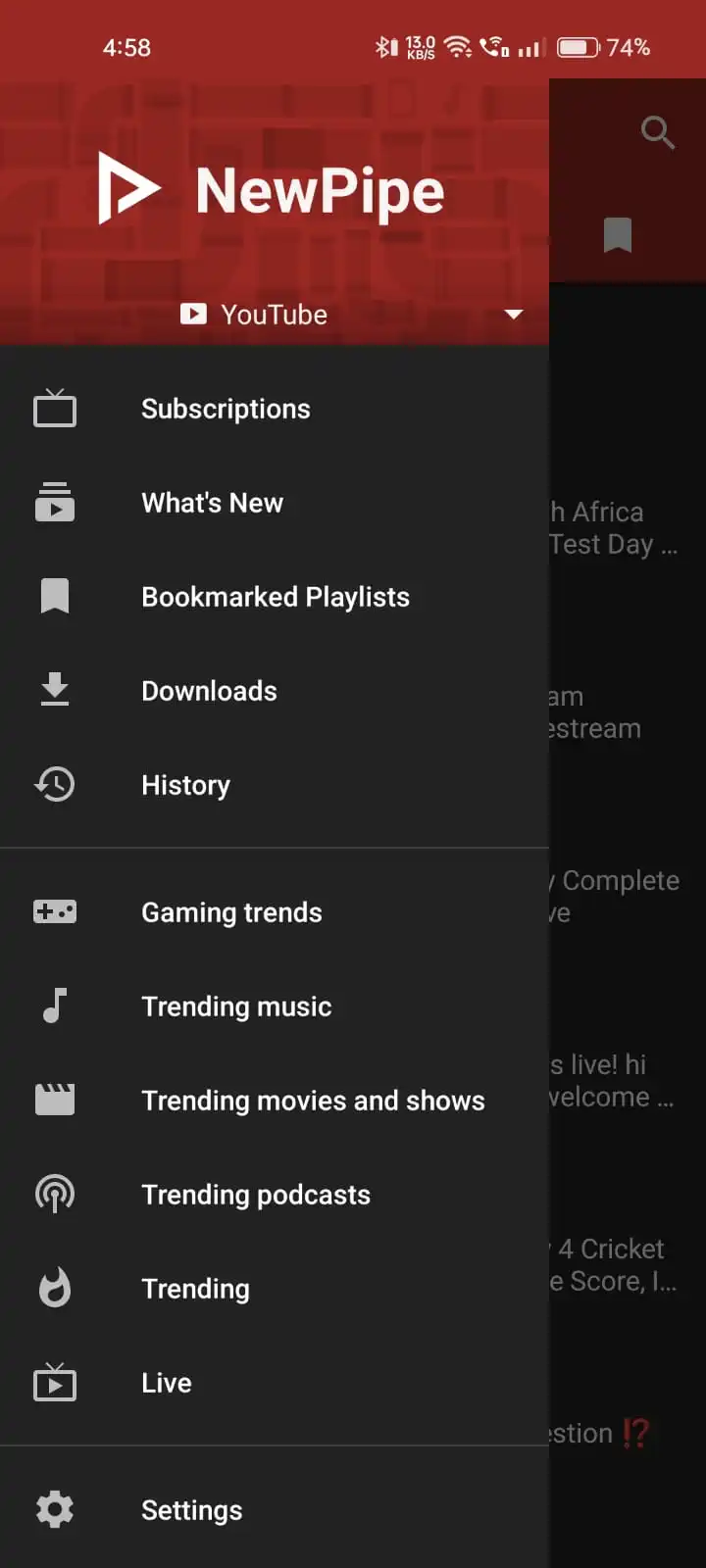Viewport: 706px width, 1568px height.
Task: Expand the YouTube service dropdown
Action: point(512,315)
